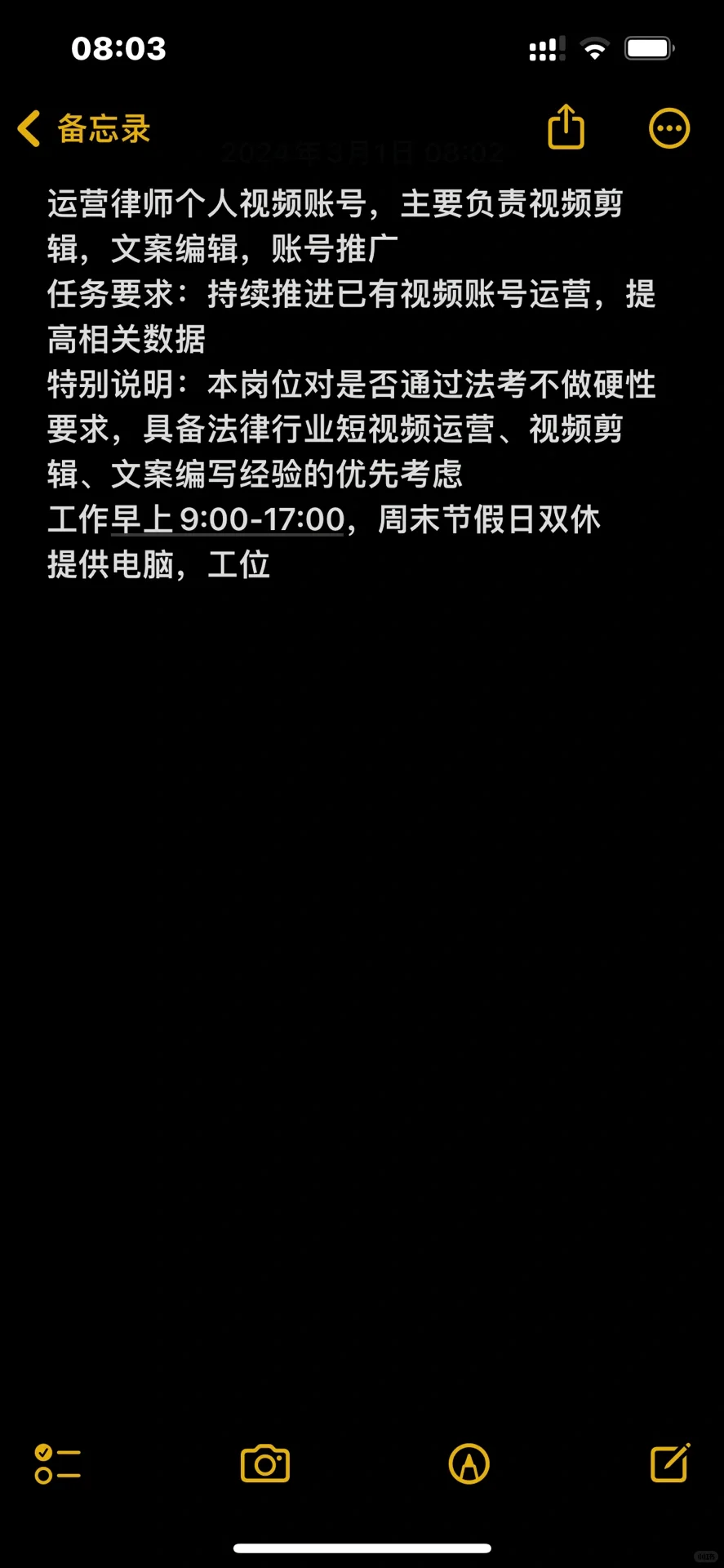Open the more options menu
The image size is (724, 1568).
[669, 128]
